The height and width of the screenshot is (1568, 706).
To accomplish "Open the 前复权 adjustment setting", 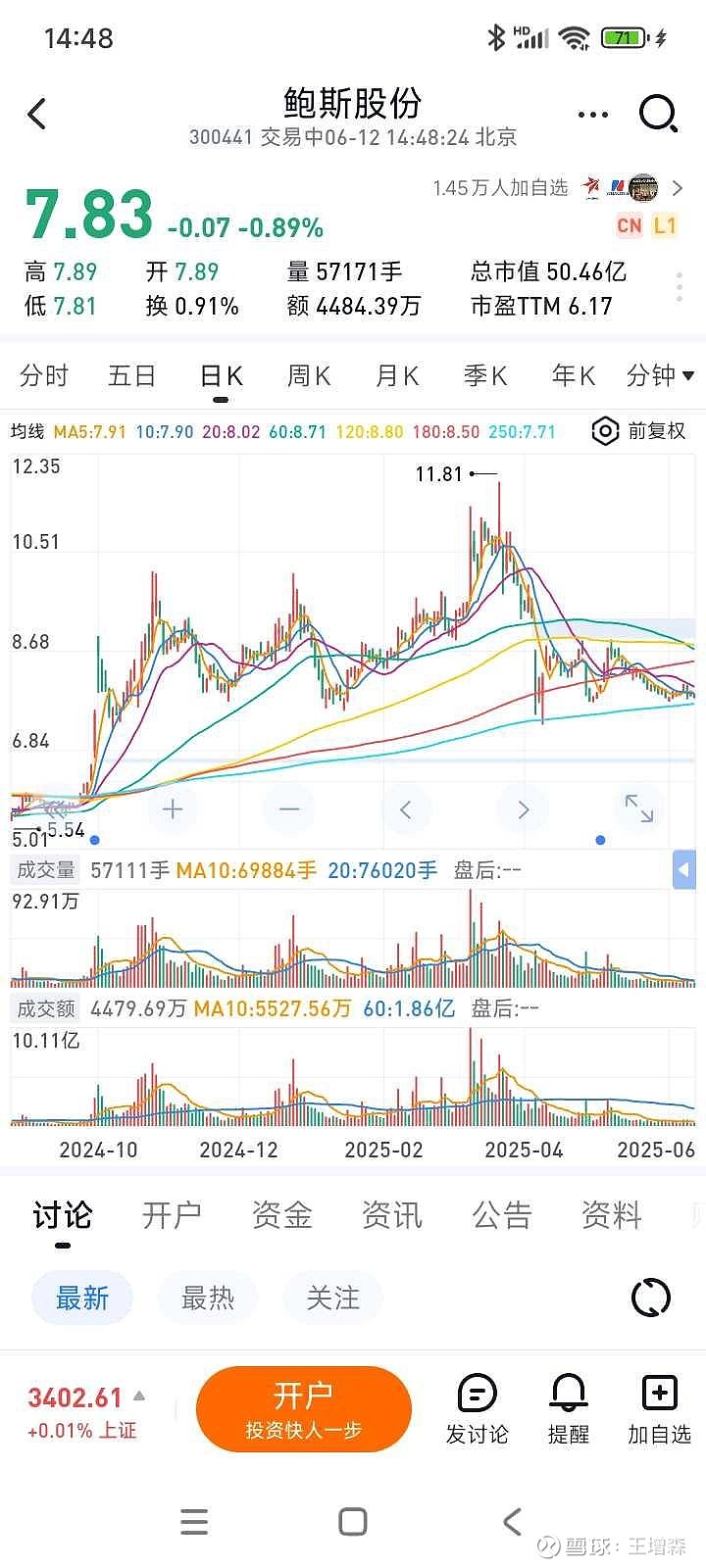I will tap(639, 431).
